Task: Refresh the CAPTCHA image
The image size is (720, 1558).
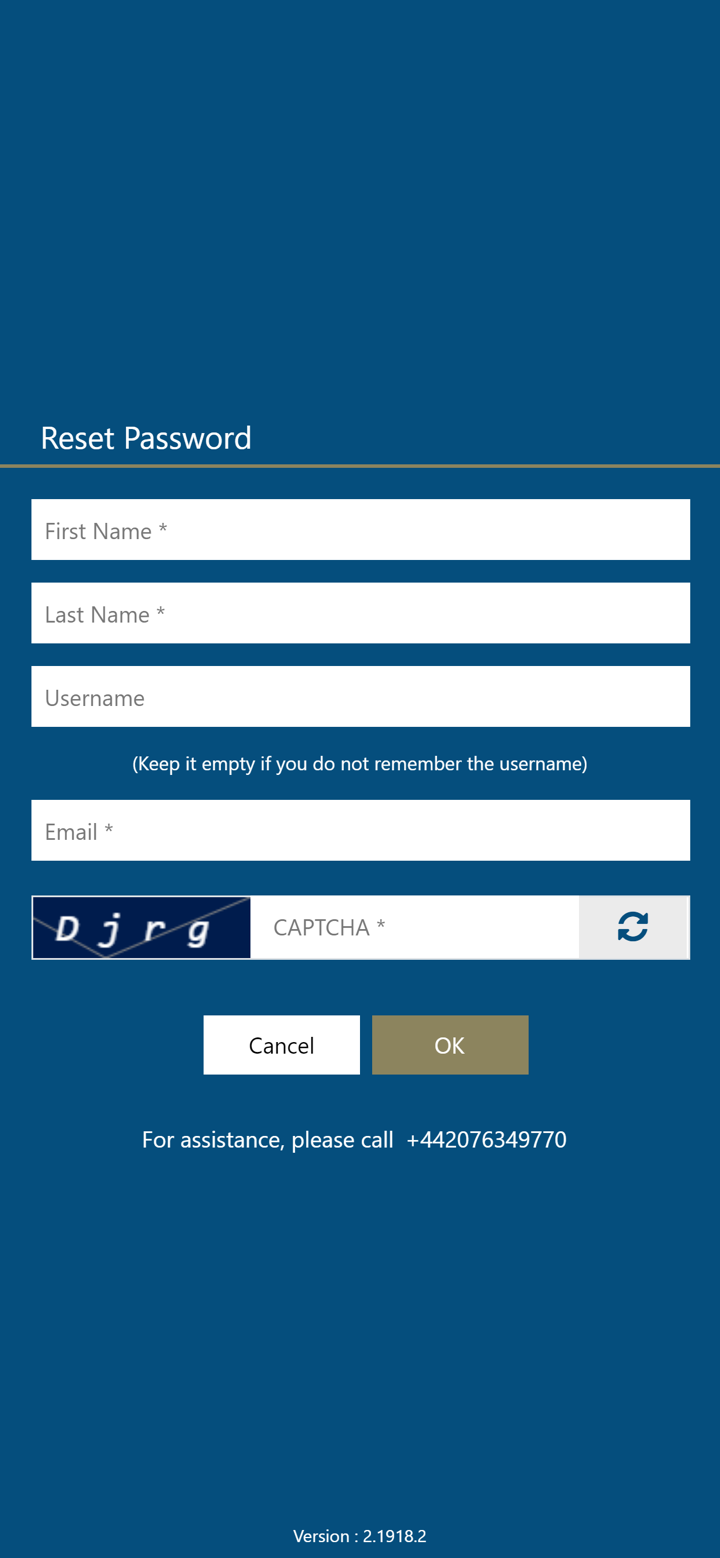Action: (x=633, y=927)
